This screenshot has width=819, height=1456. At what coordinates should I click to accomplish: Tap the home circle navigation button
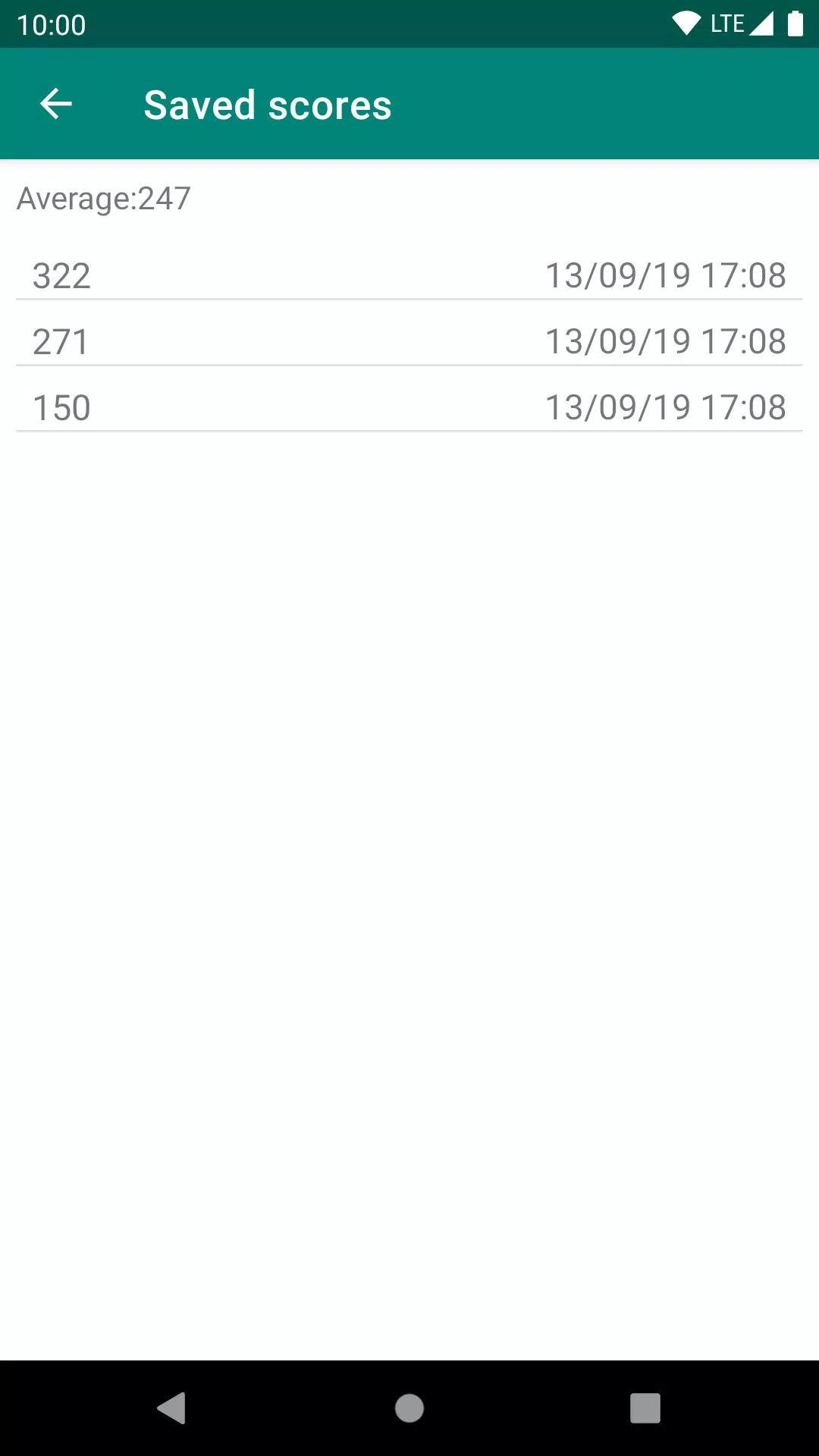[409, 1409]
